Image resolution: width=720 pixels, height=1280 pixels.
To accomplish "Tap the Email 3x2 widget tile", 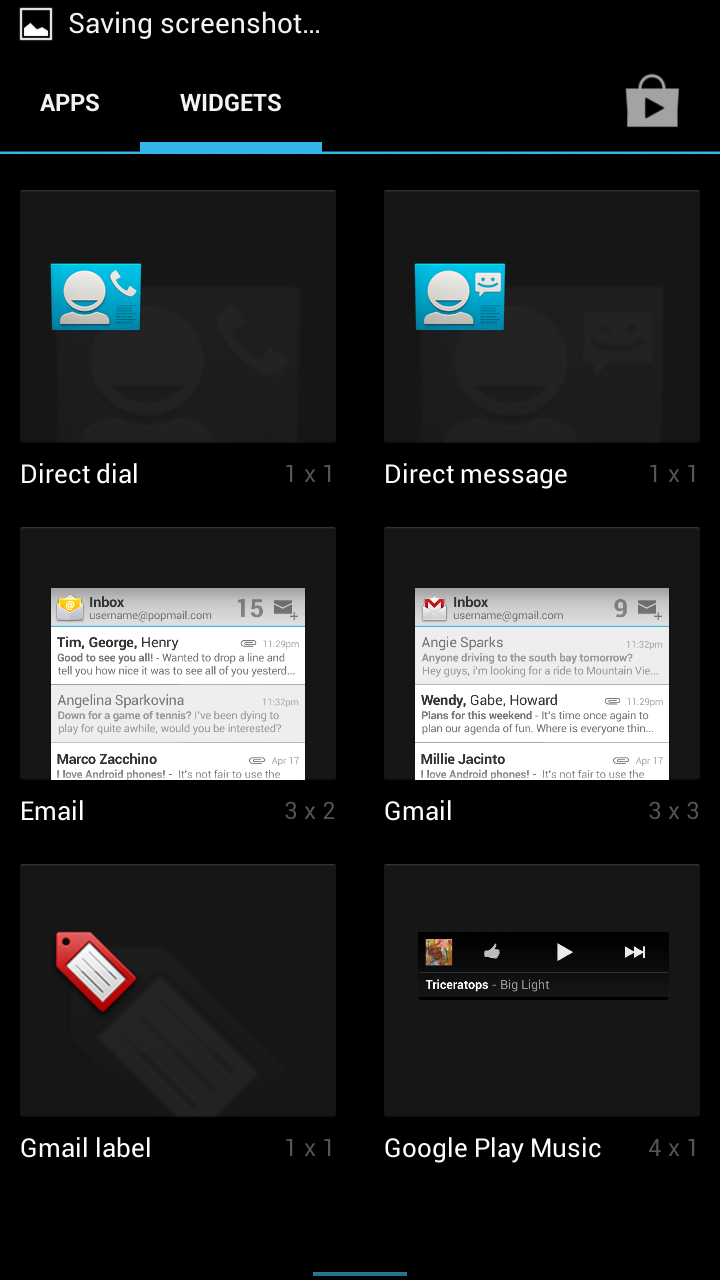I will tap(178, 654).
